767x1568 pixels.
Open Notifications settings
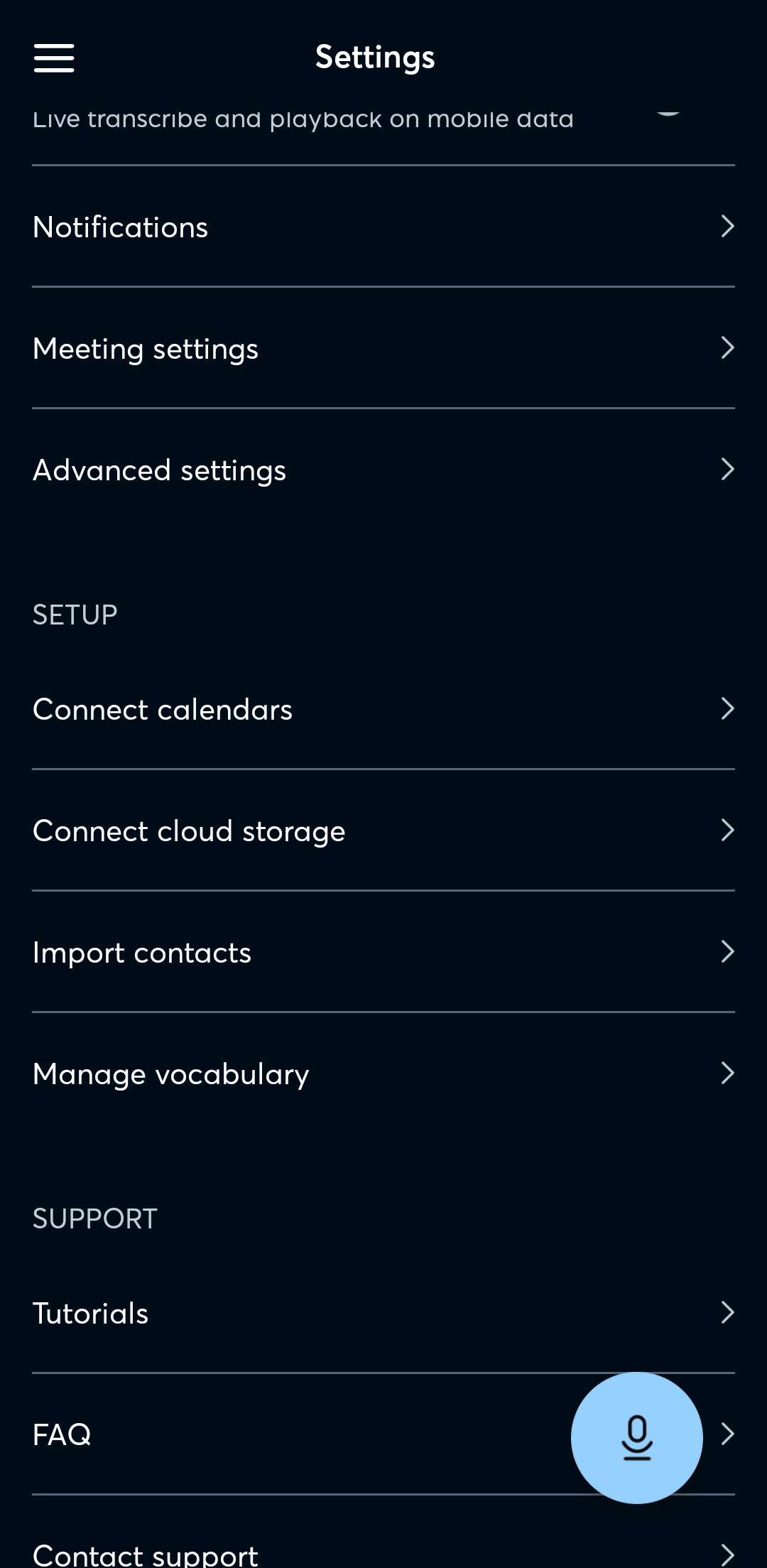(383, 227)
